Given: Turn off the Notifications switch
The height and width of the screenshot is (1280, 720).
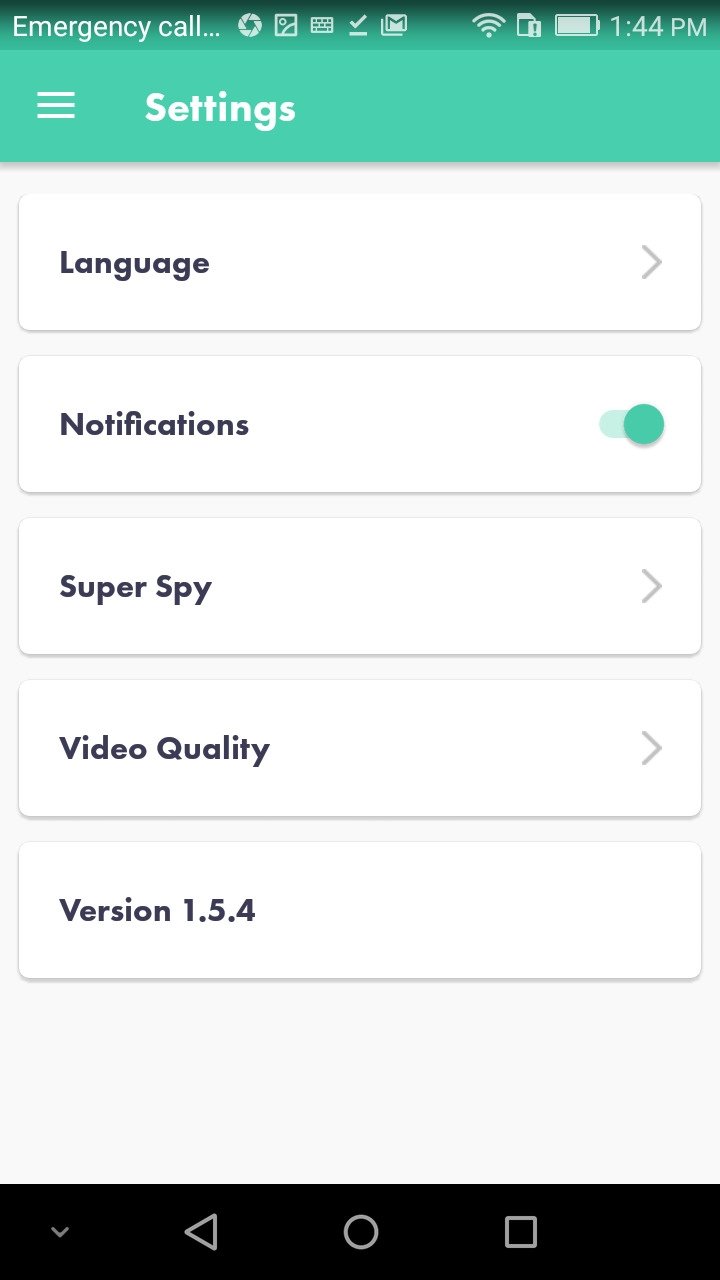Looking at the screenshot, I should (x=631, y=424).
